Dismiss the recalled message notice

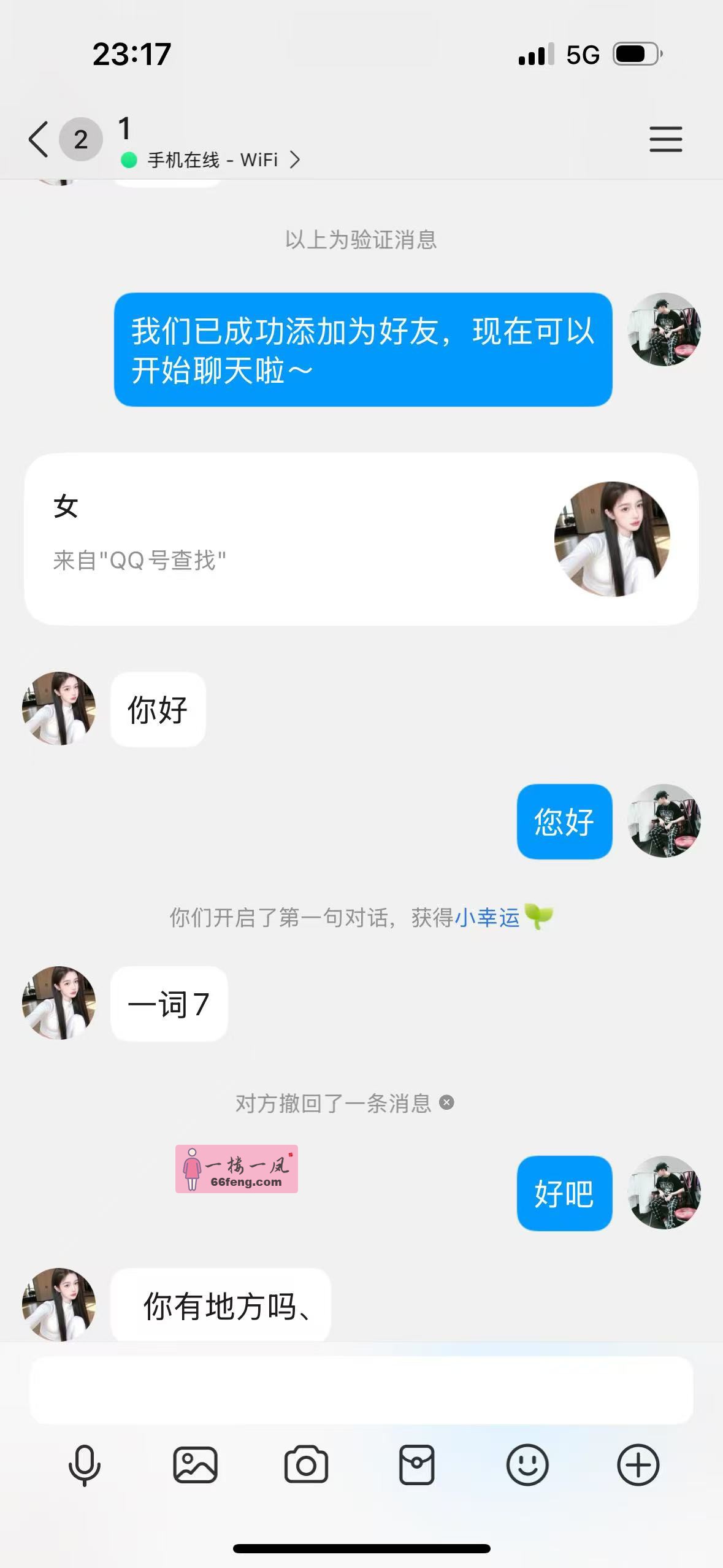tap(447, 1102)
